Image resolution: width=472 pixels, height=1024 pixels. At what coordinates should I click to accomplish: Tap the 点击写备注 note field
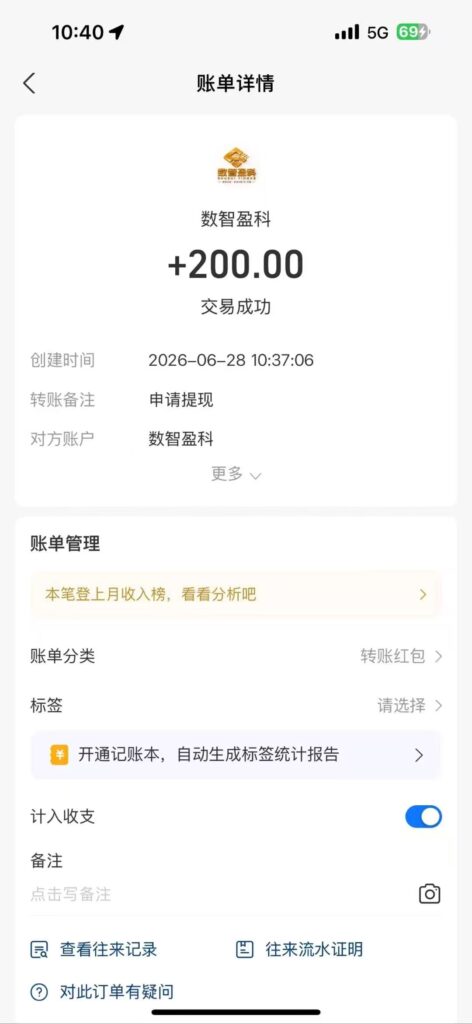click(x=215, y=895)
